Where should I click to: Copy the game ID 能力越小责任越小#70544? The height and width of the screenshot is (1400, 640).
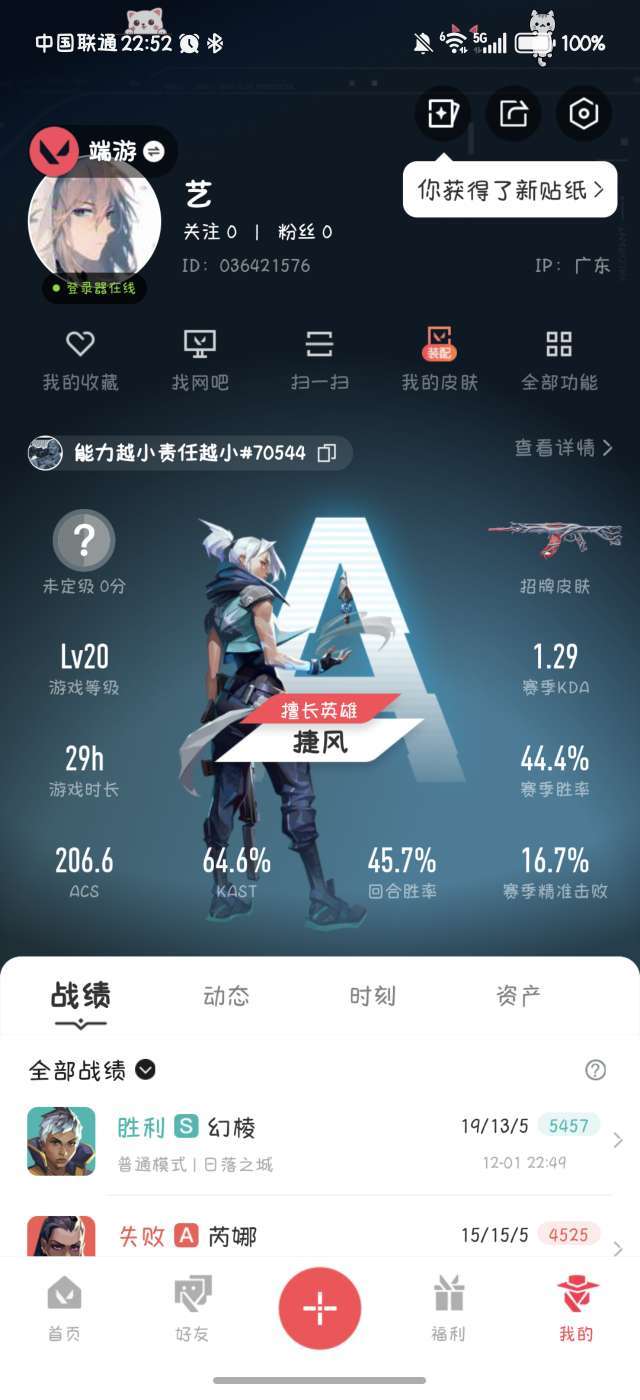click(326, 453)
